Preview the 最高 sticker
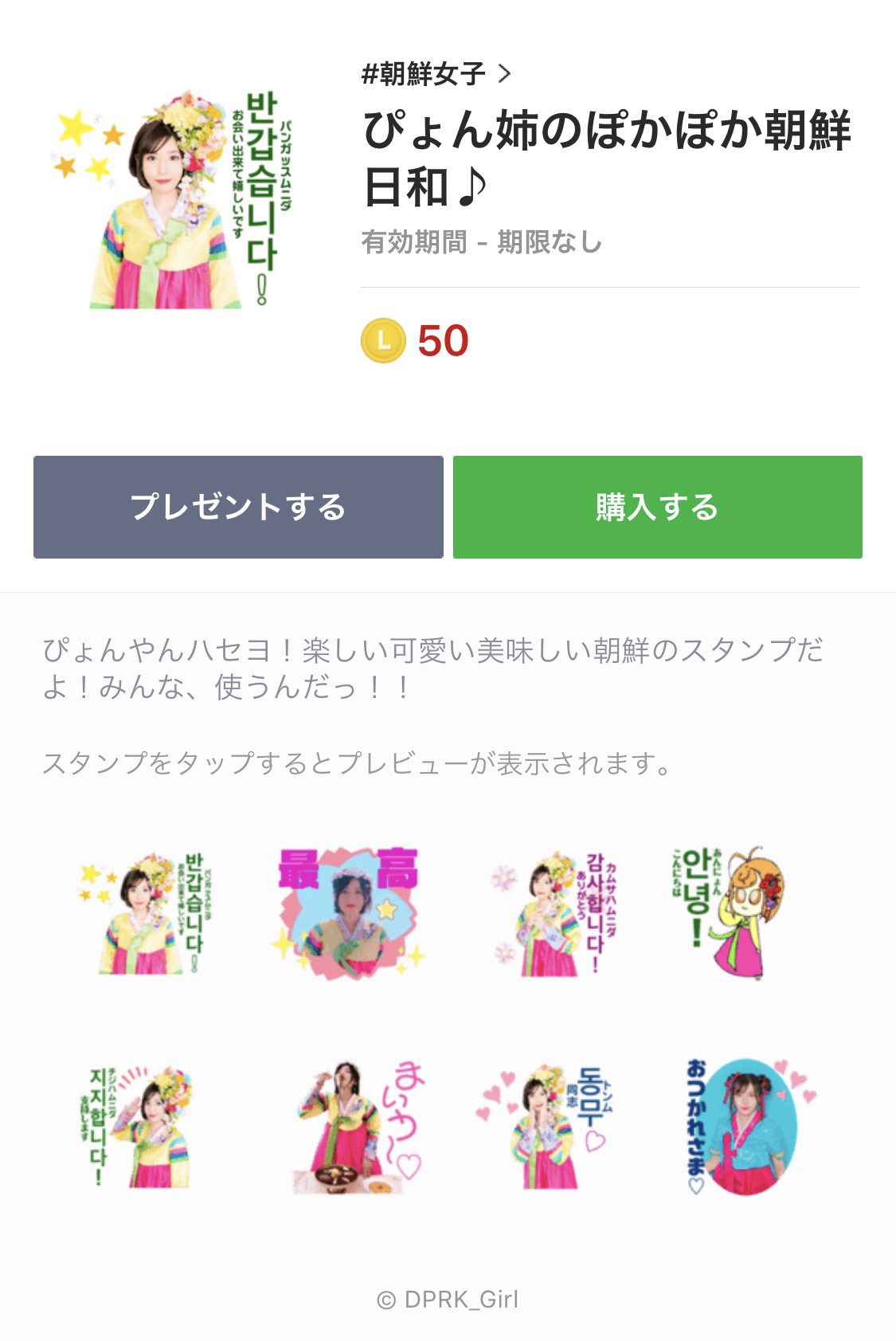Screen dimensions: 896x1341 tap(348, 913)
